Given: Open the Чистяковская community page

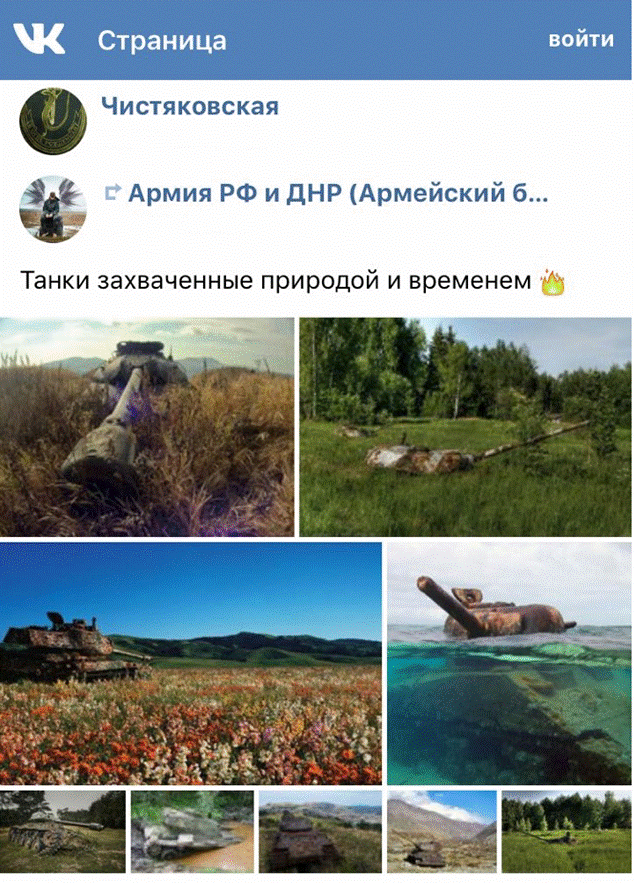Looking at the screenshot, I should tap(190, 107).
